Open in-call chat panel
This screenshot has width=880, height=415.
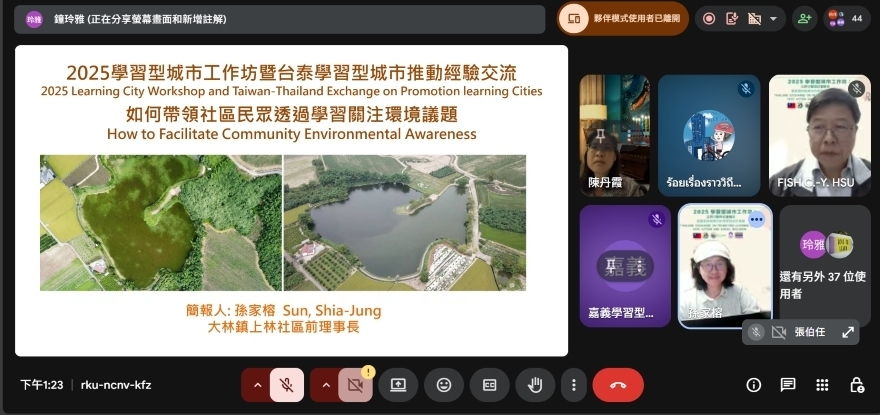pos(788,385)
